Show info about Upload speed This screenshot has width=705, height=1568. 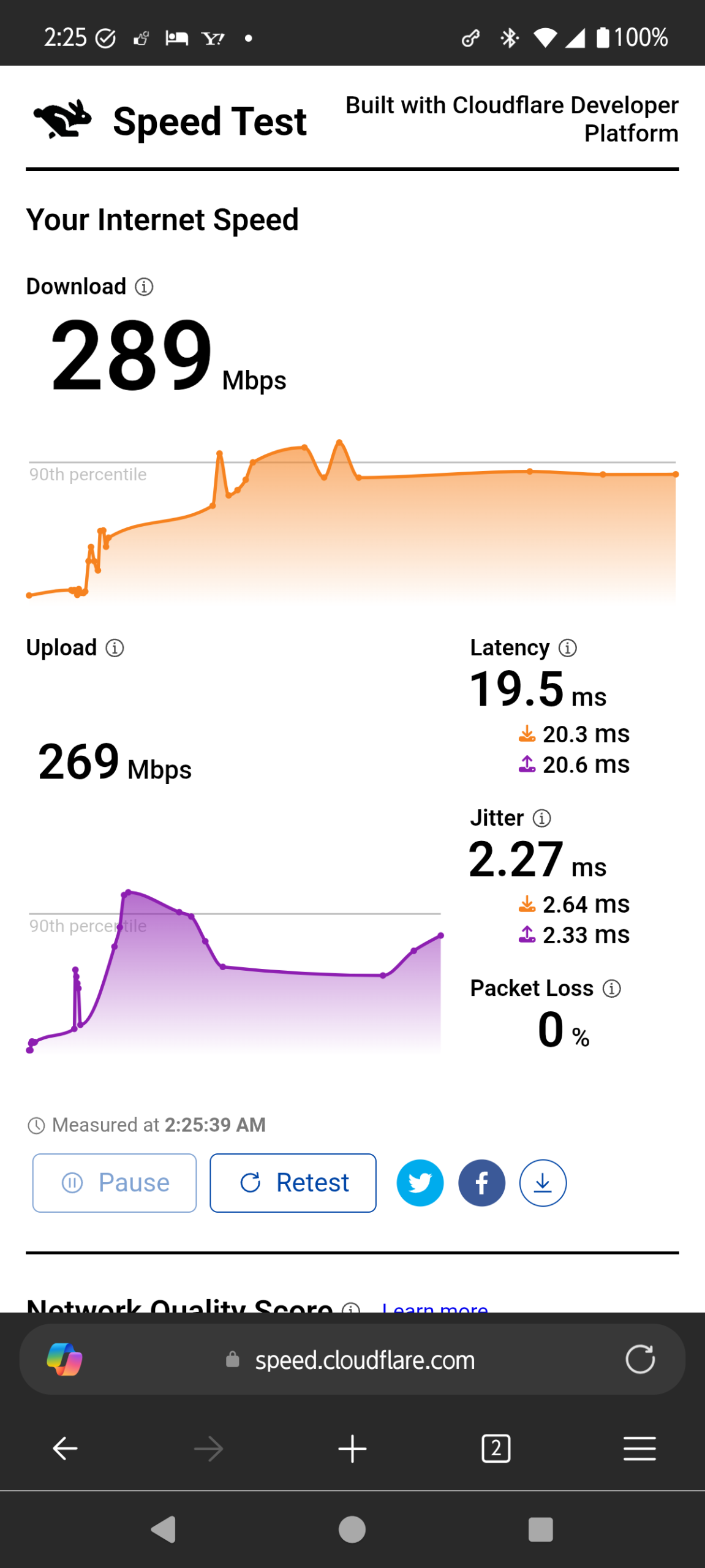(x=115, y=648)
